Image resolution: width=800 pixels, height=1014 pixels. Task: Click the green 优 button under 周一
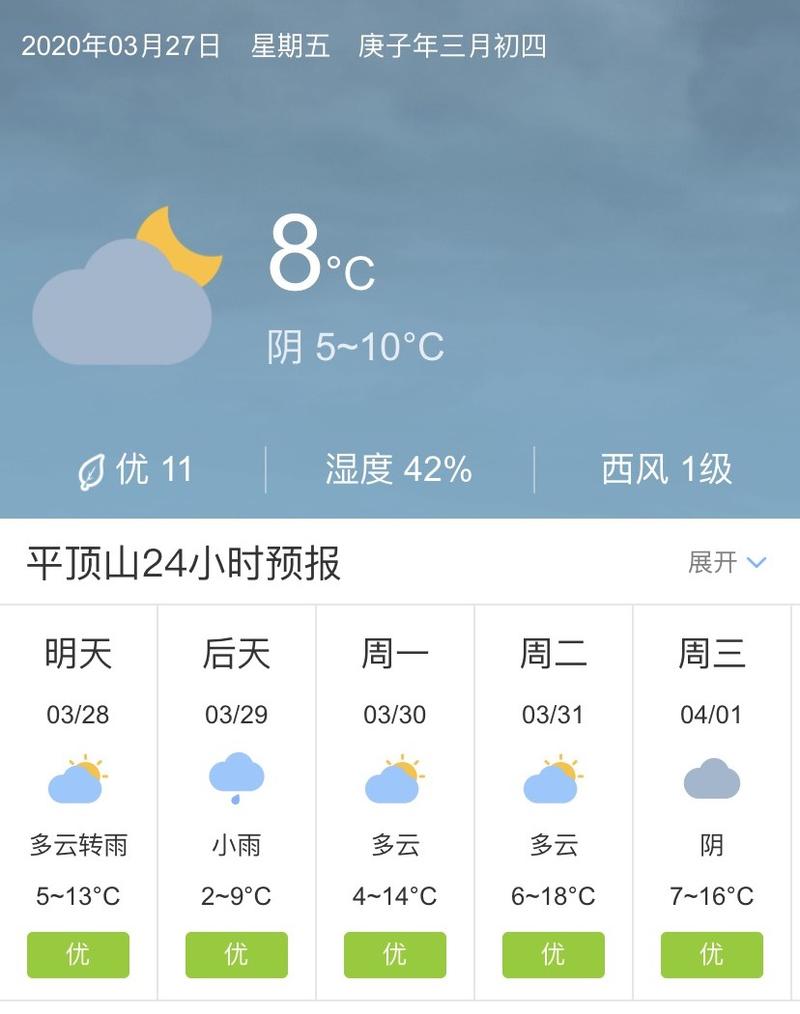395,954
